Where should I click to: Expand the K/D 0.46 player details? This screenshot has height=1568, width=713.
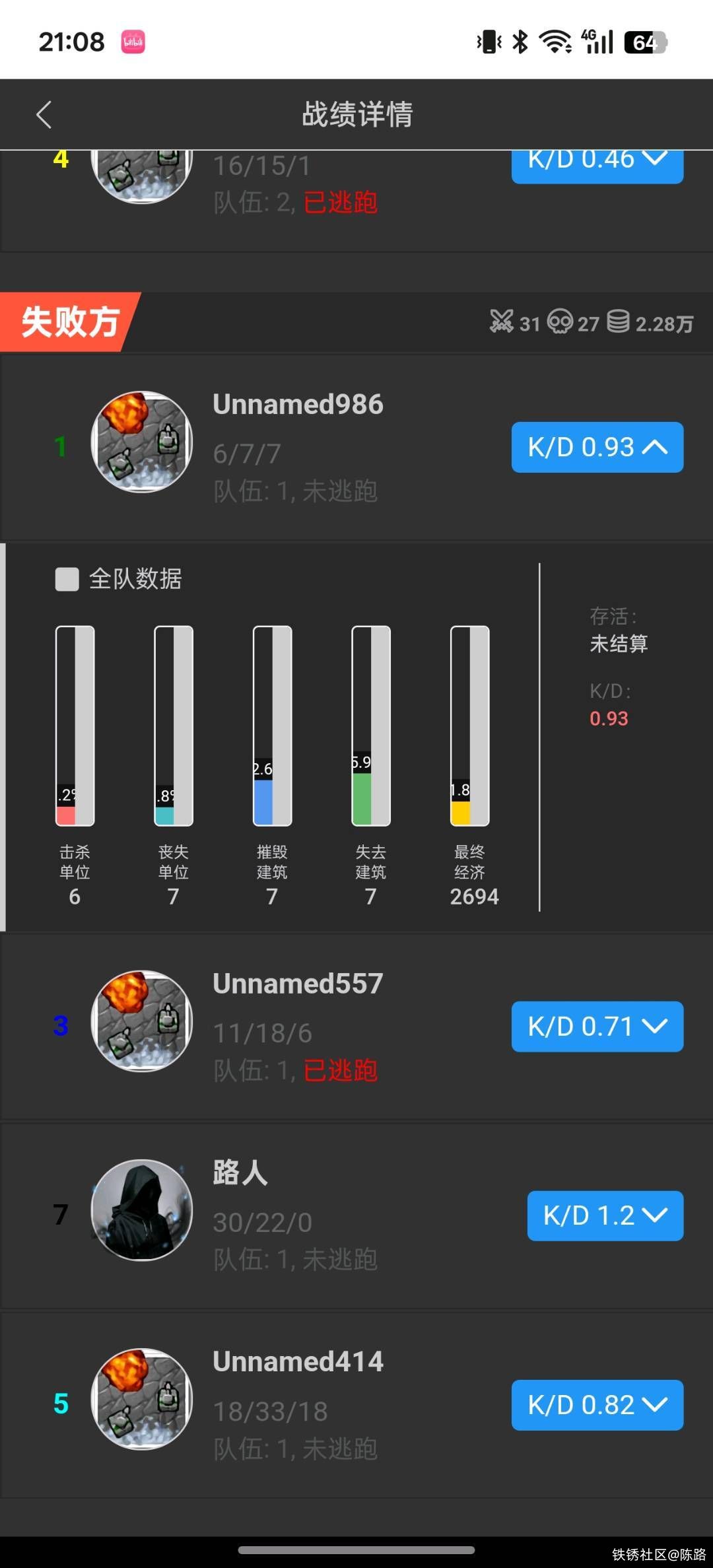click(597, 164)
